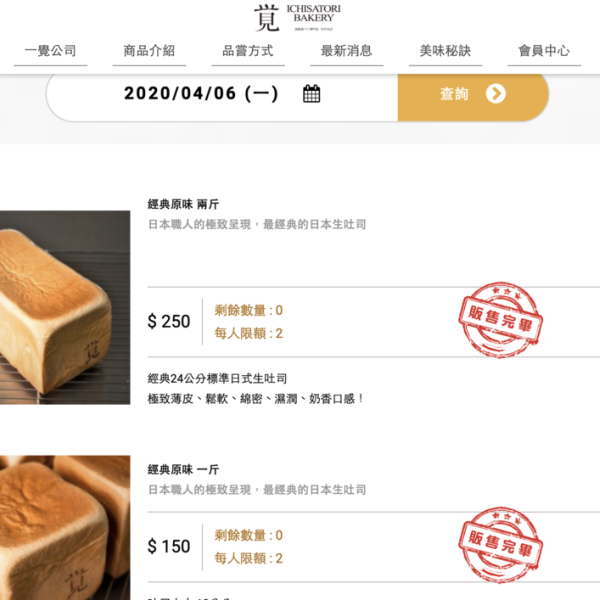This screenshot has width=600, height=600.
Task: Tap the Ichisatori Bakery logo to go home
Action: 298,17
